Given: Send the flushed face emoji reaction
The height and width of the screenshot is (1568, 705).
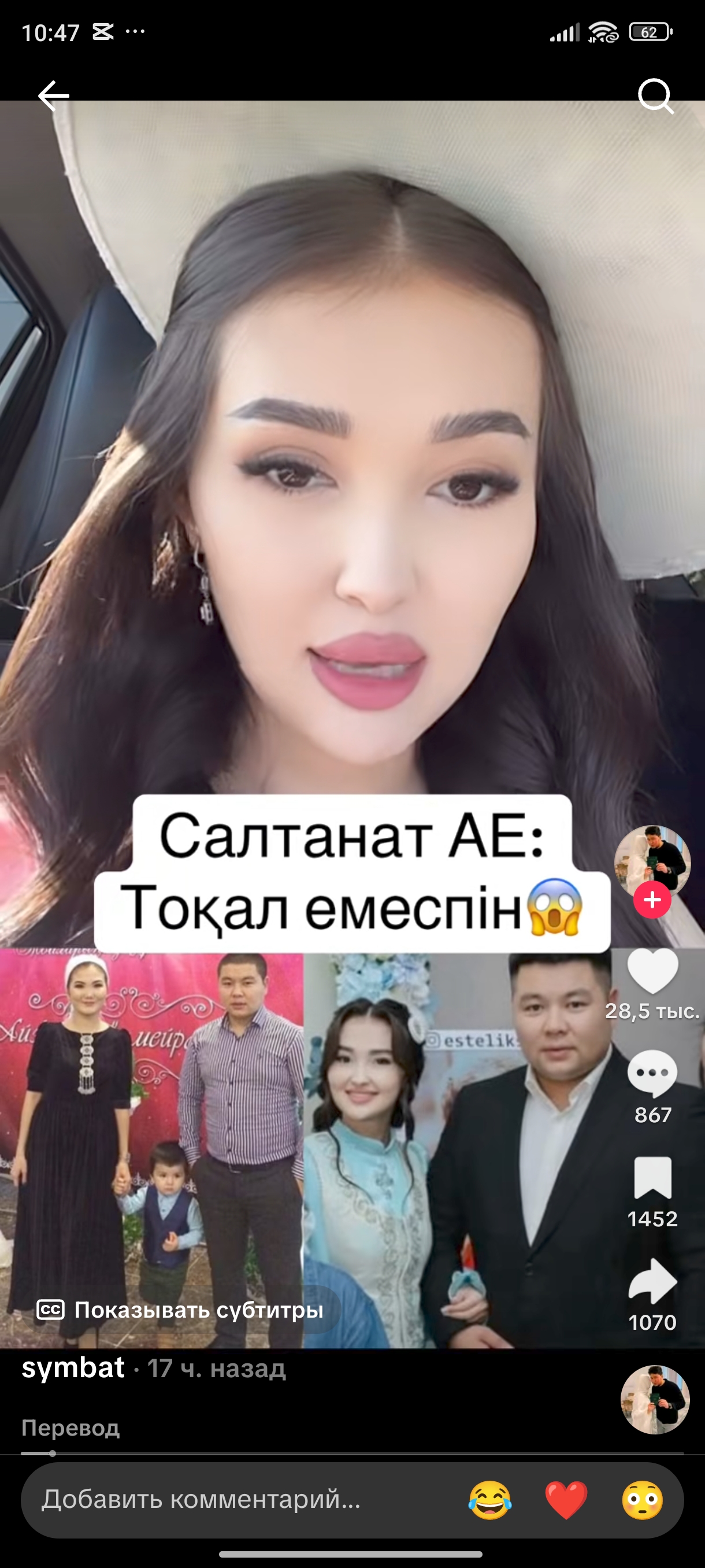Looking at the screenshot, I should [643, 1500].
